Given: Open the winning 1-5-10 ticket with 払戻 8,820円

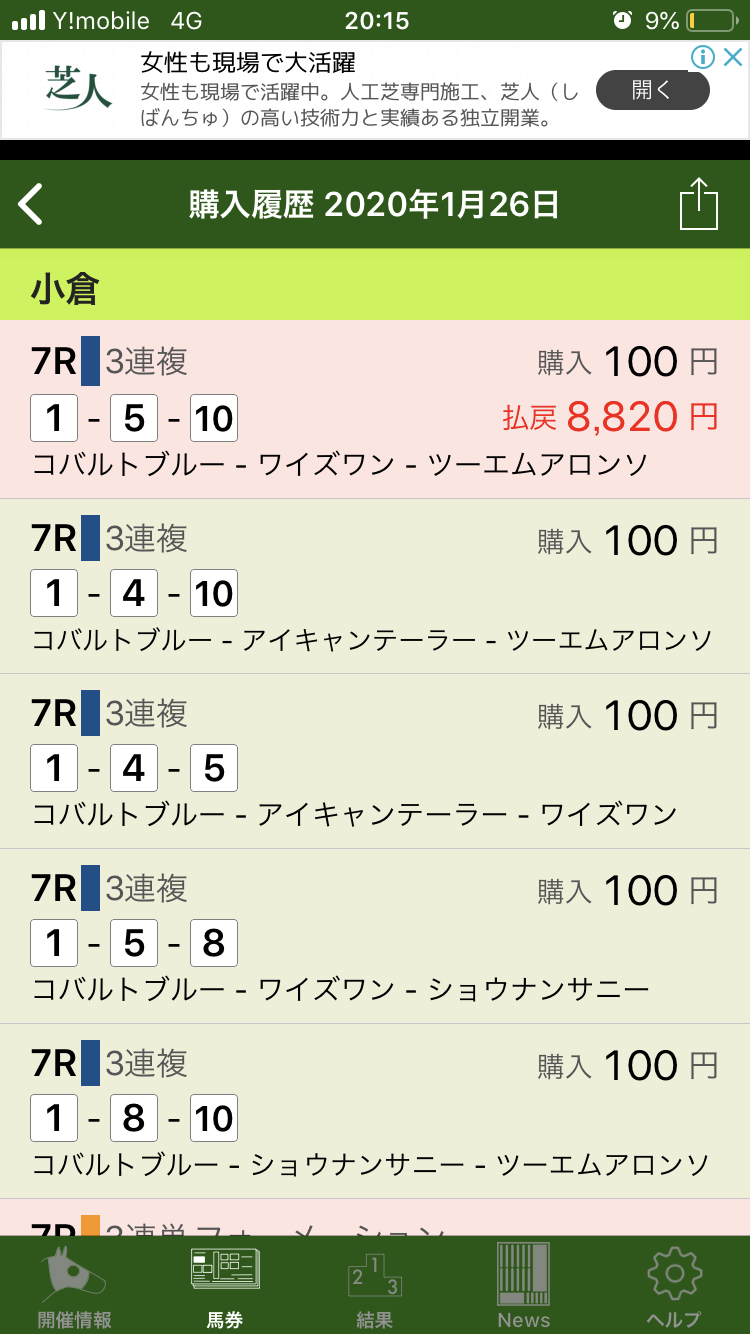Looking at the screenshot, I should (x=375, y=410).
